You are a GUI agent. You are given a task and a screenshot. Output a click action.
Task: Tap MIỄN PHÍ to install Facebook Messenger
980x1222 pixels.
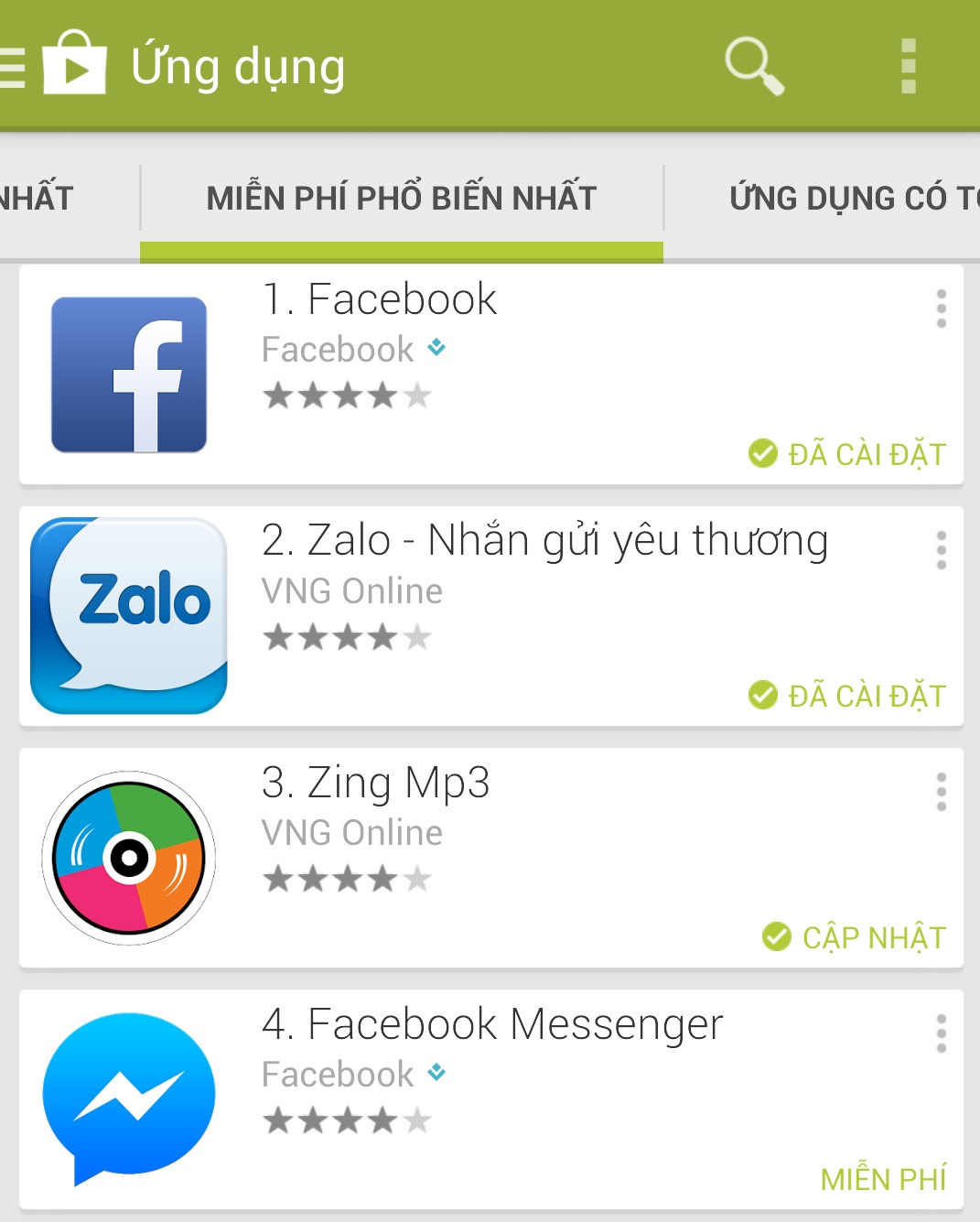pos(883,1179)
